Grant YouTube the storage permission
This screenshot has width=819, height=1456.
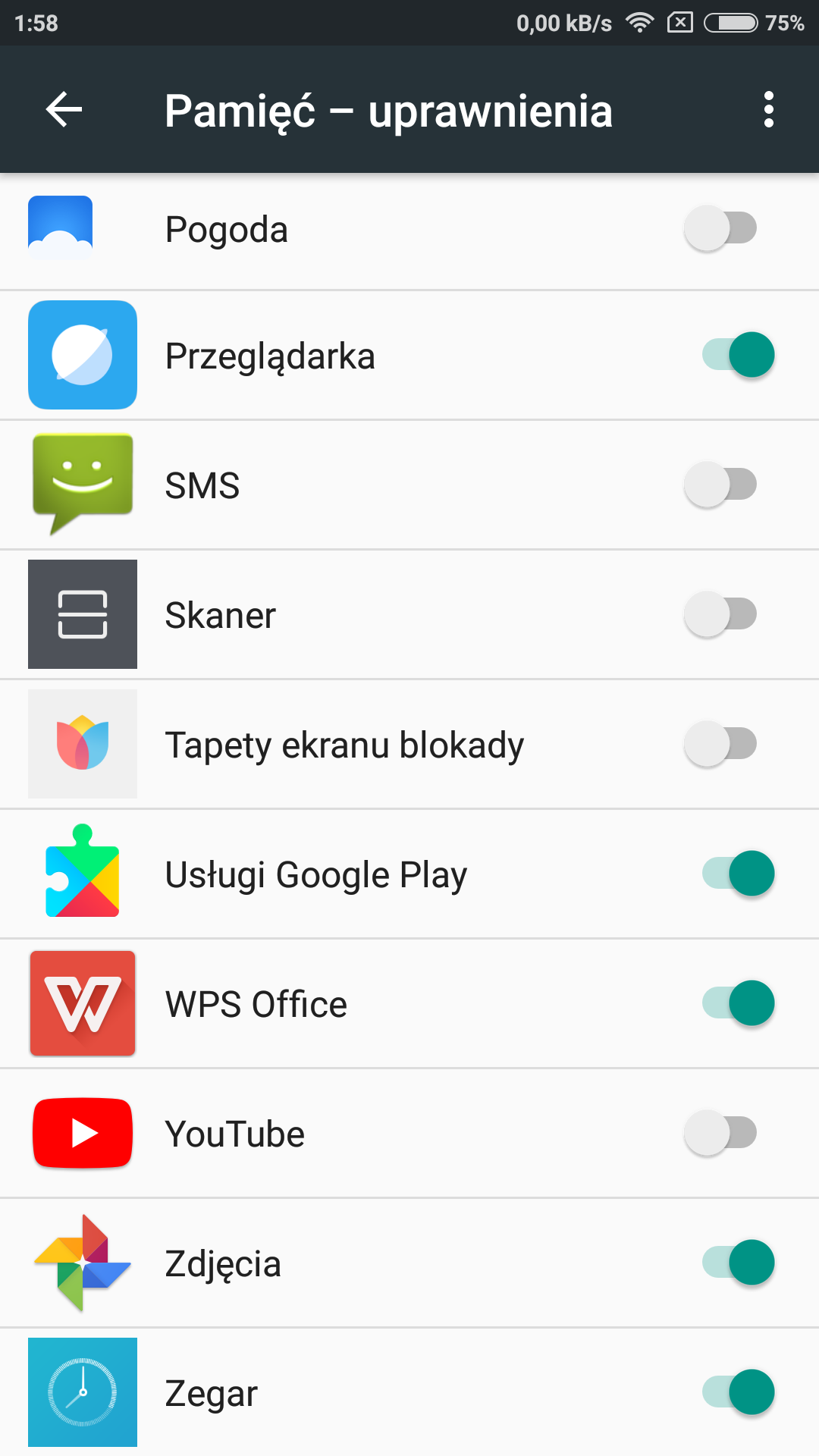click(x=720, y=1133)
